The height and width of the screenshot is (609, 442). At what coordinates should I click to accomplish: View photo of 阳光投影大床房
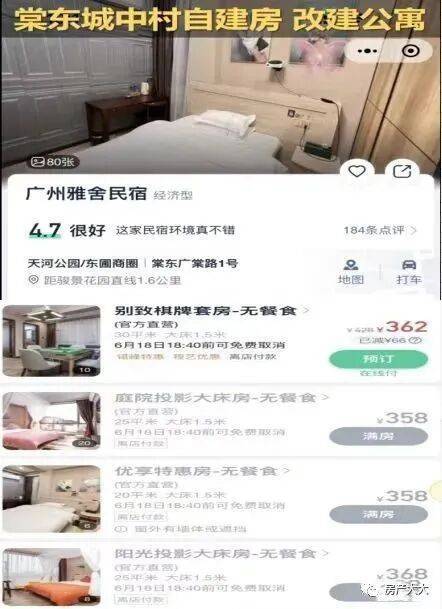tap(51, 577)
